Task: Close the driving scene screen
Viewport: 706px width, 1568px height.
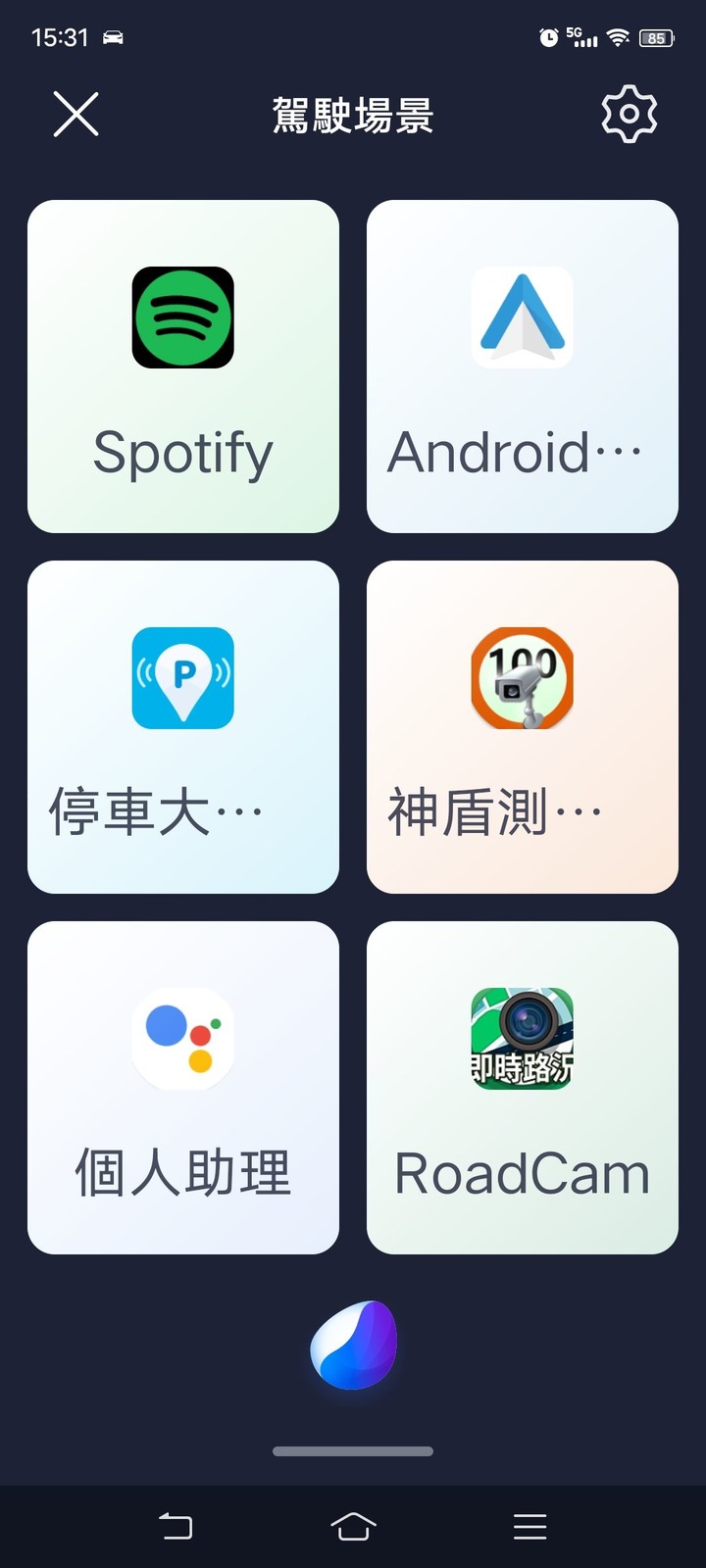Action: [76, 115]
